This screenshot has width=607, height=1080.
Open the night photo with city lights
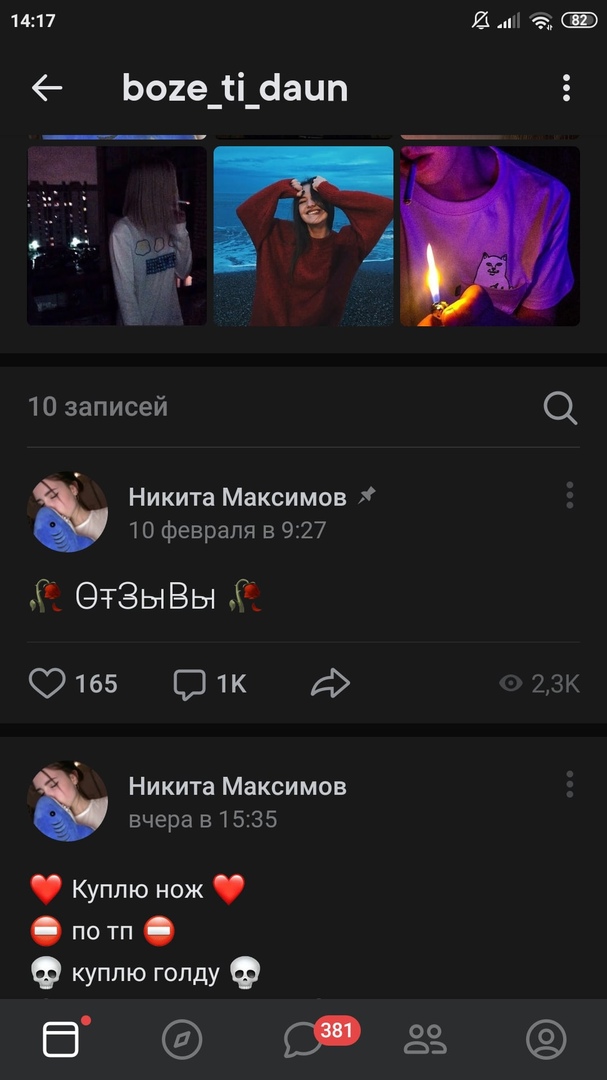[116, 236]
